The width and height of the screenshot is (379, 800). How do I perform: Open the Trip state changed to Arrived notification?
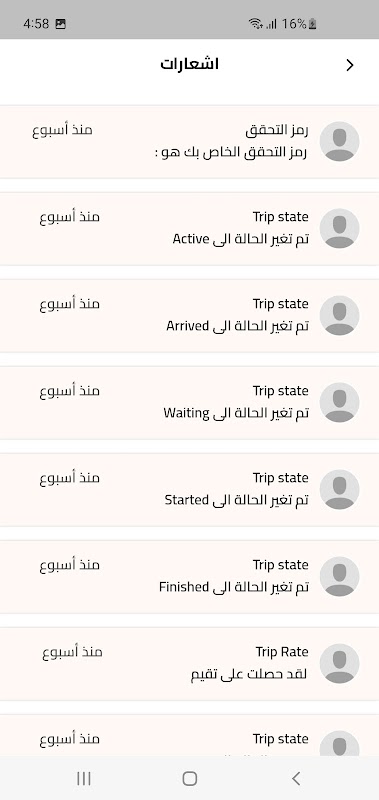pos(189,316)
